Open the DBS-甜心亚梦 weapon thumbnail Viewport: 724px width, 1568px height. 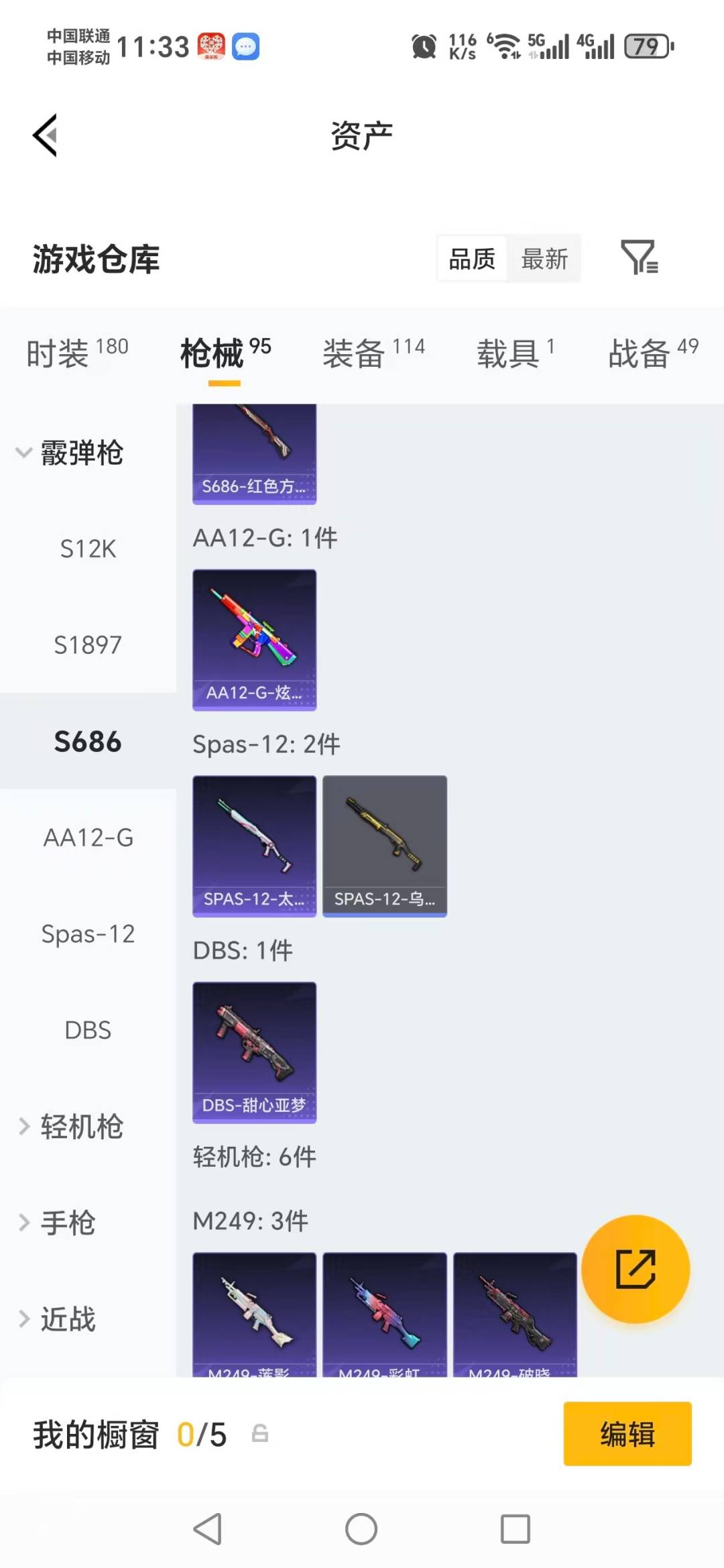(x=254, y=1053)
